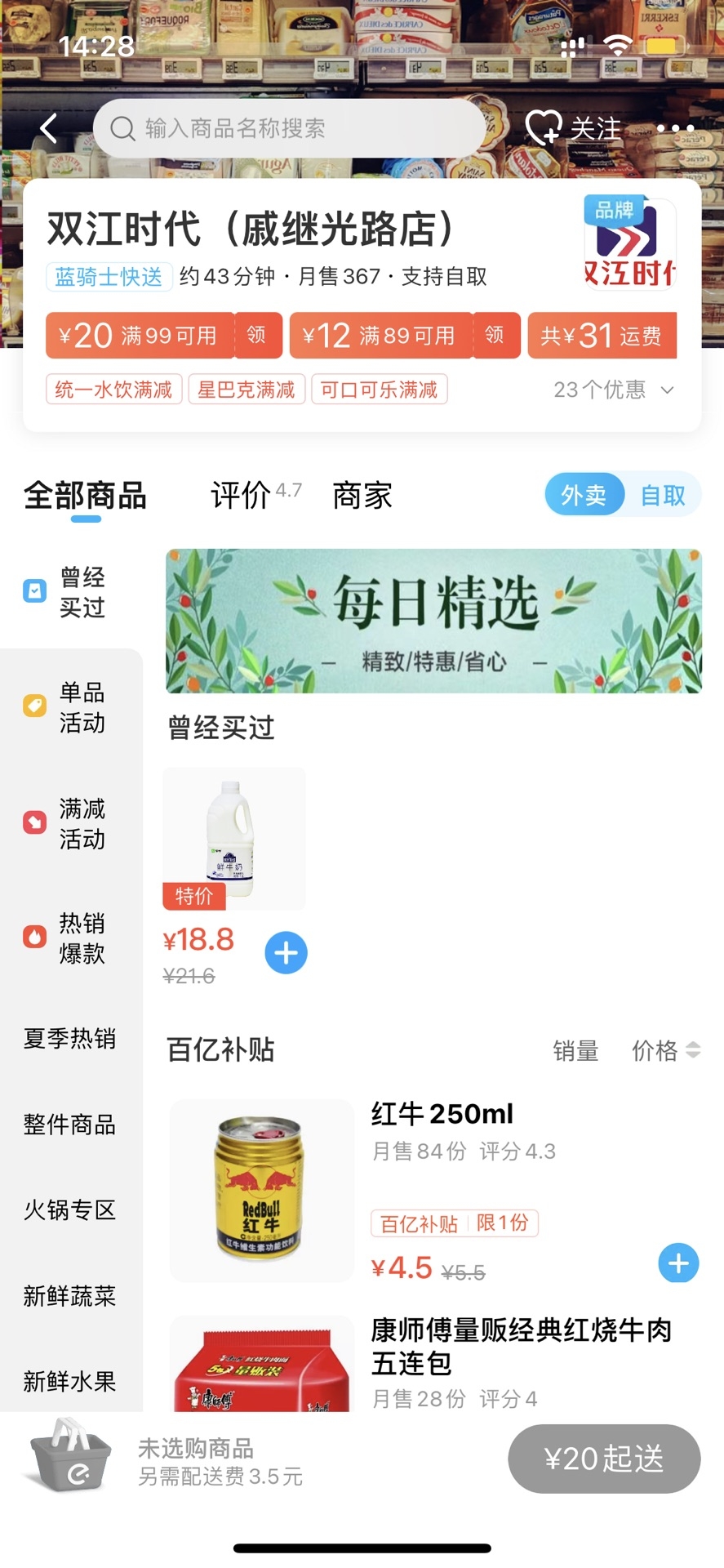
Task: Jump to the 火锅专区 category
Action: (x=70, y=1209)
